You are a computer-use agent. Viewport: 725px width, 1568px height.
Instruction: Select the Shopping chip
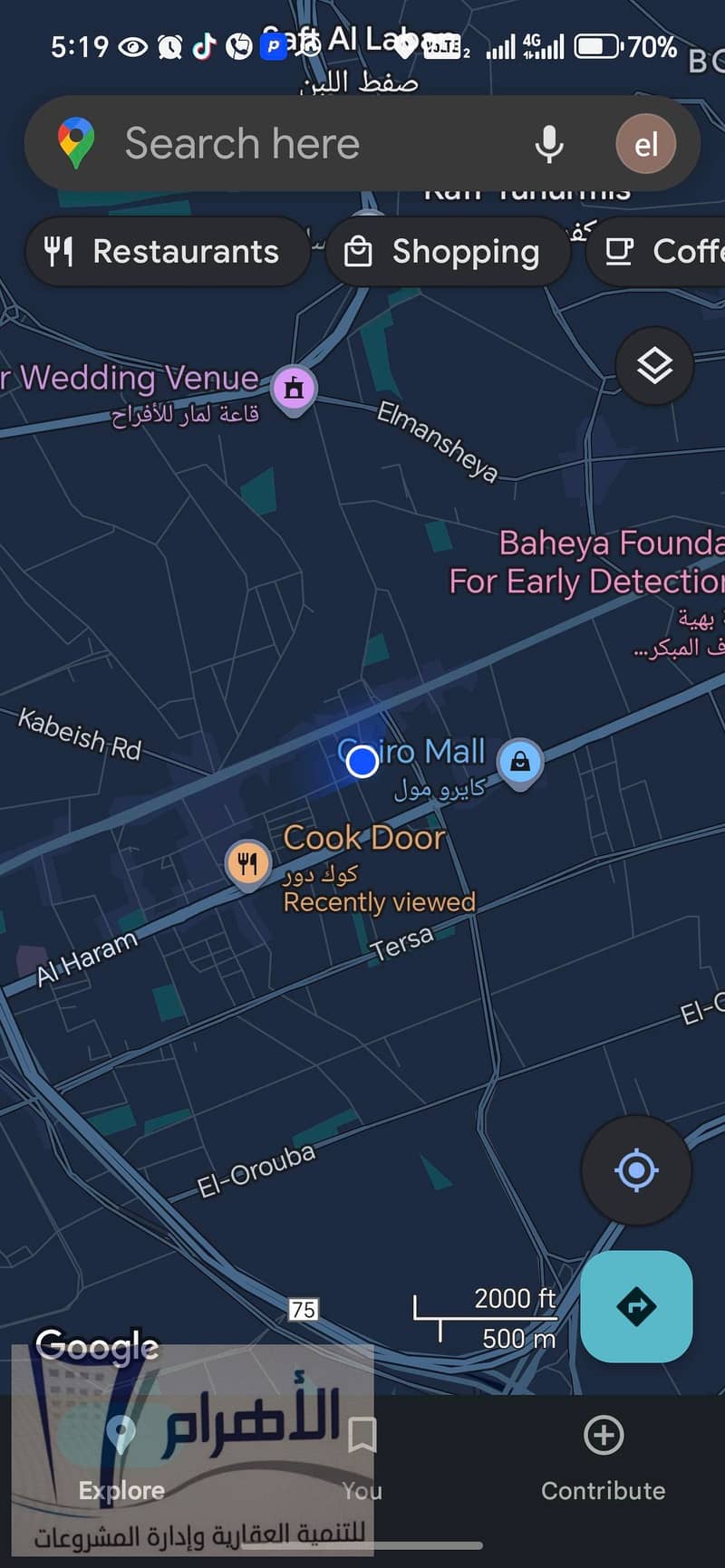448,251
